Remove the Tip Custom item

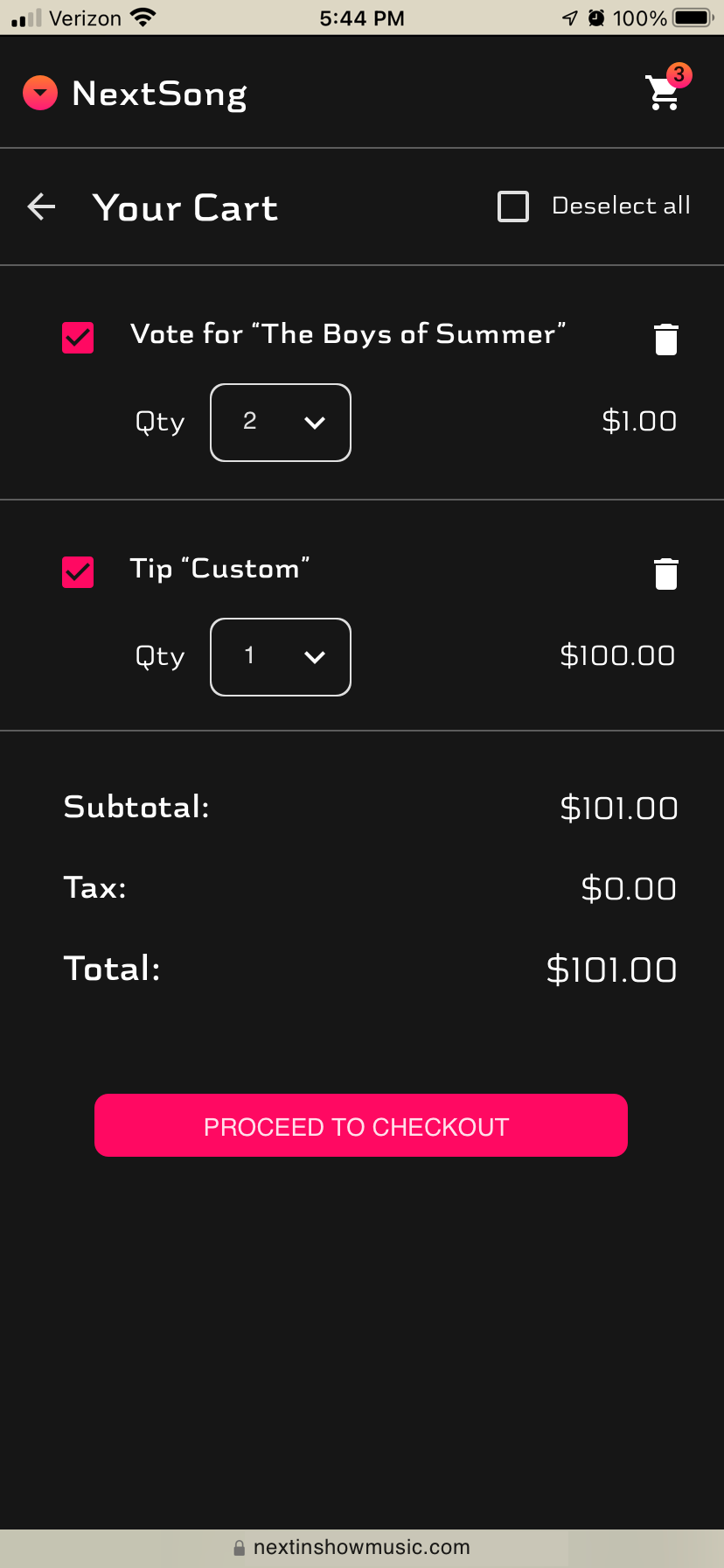[666, 573]
